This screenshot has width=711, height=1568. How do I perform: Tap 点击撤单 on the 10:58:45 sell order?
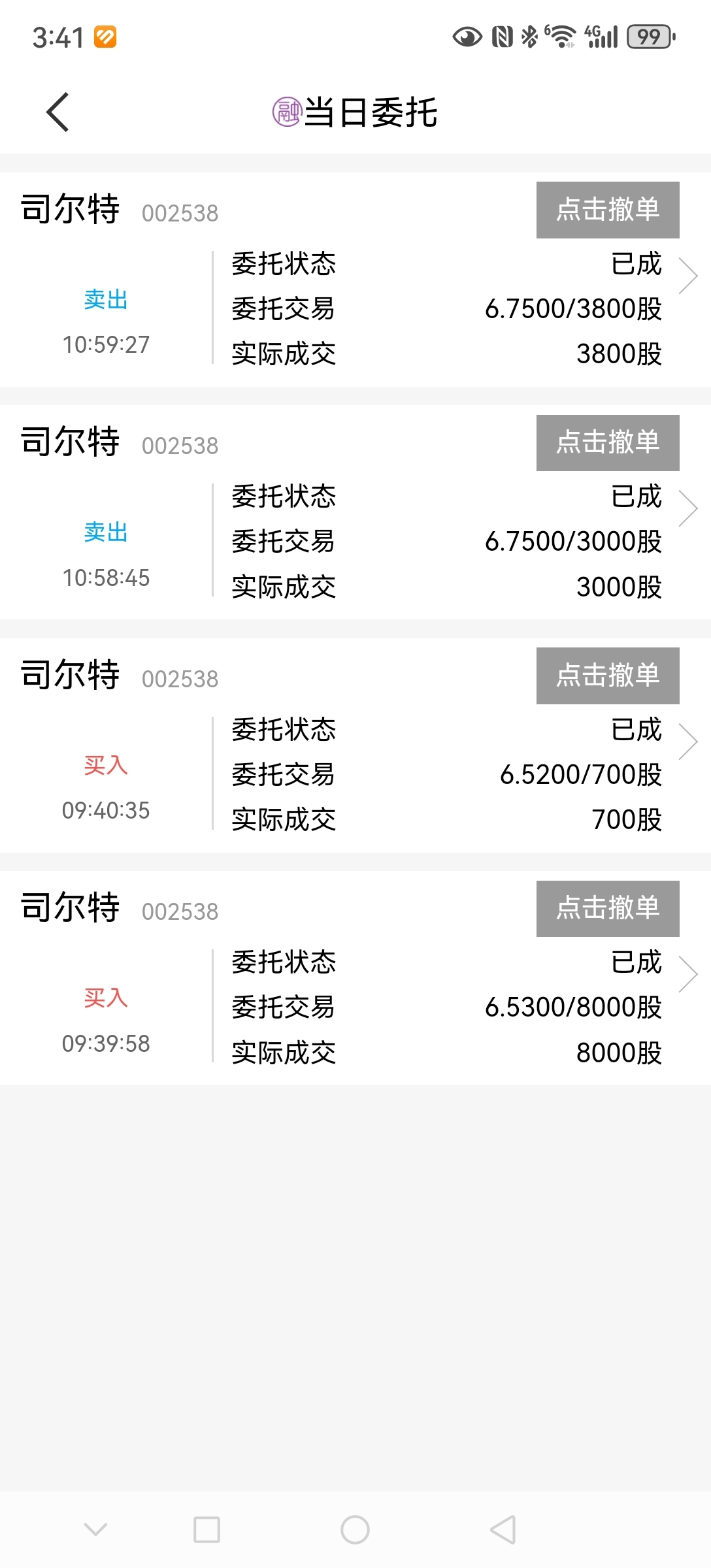(x=607, y=442)
